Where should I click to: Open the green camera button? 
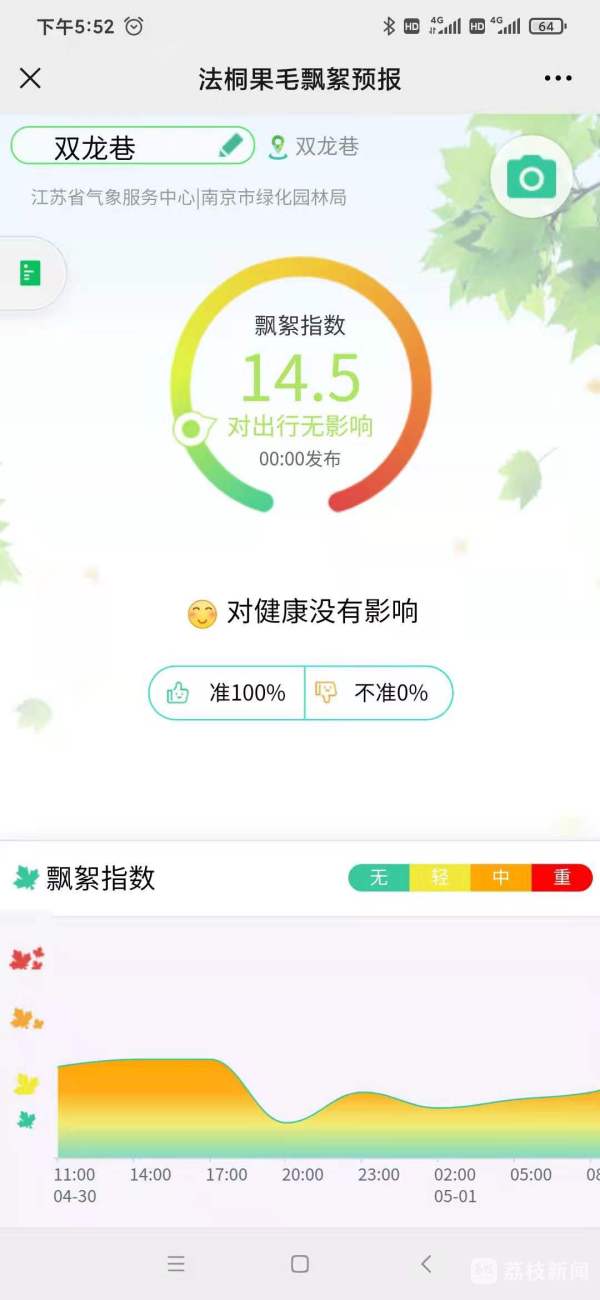(531, 179)
